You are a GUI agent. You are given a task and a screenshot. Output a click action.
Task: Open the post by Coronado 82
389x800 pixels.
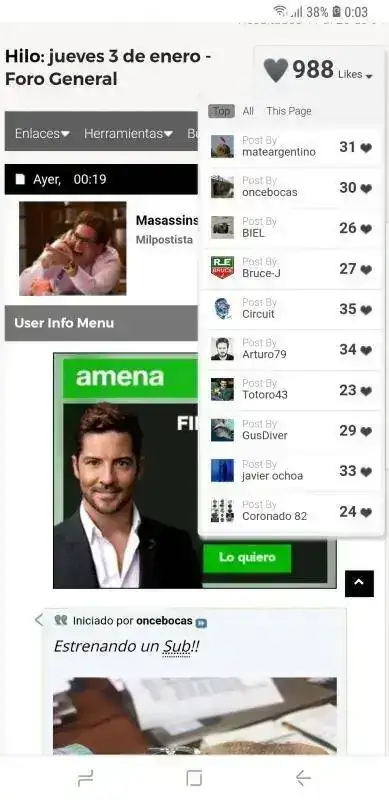point(290,511)
